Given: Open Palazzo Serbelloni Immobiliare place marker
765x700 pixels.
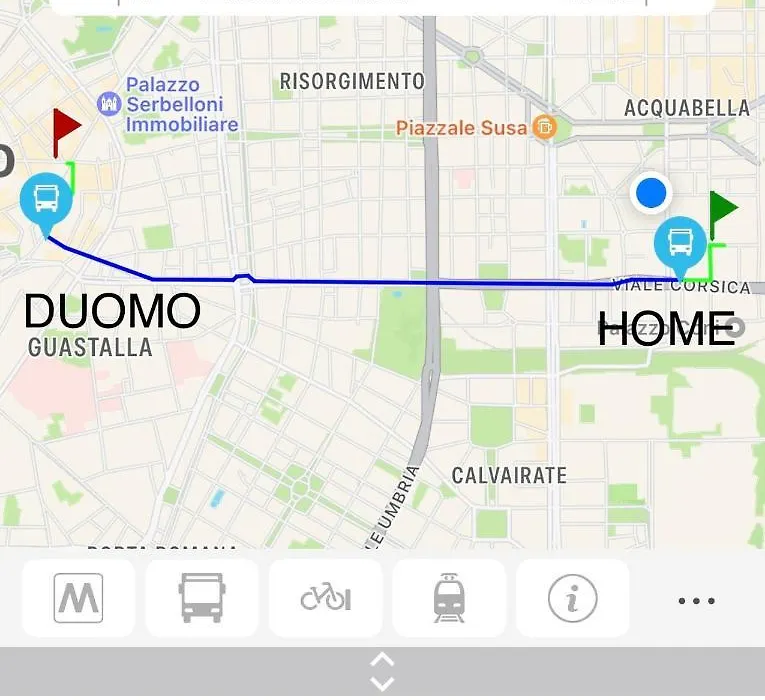Looking at the screenshot, I should point(109,103).
